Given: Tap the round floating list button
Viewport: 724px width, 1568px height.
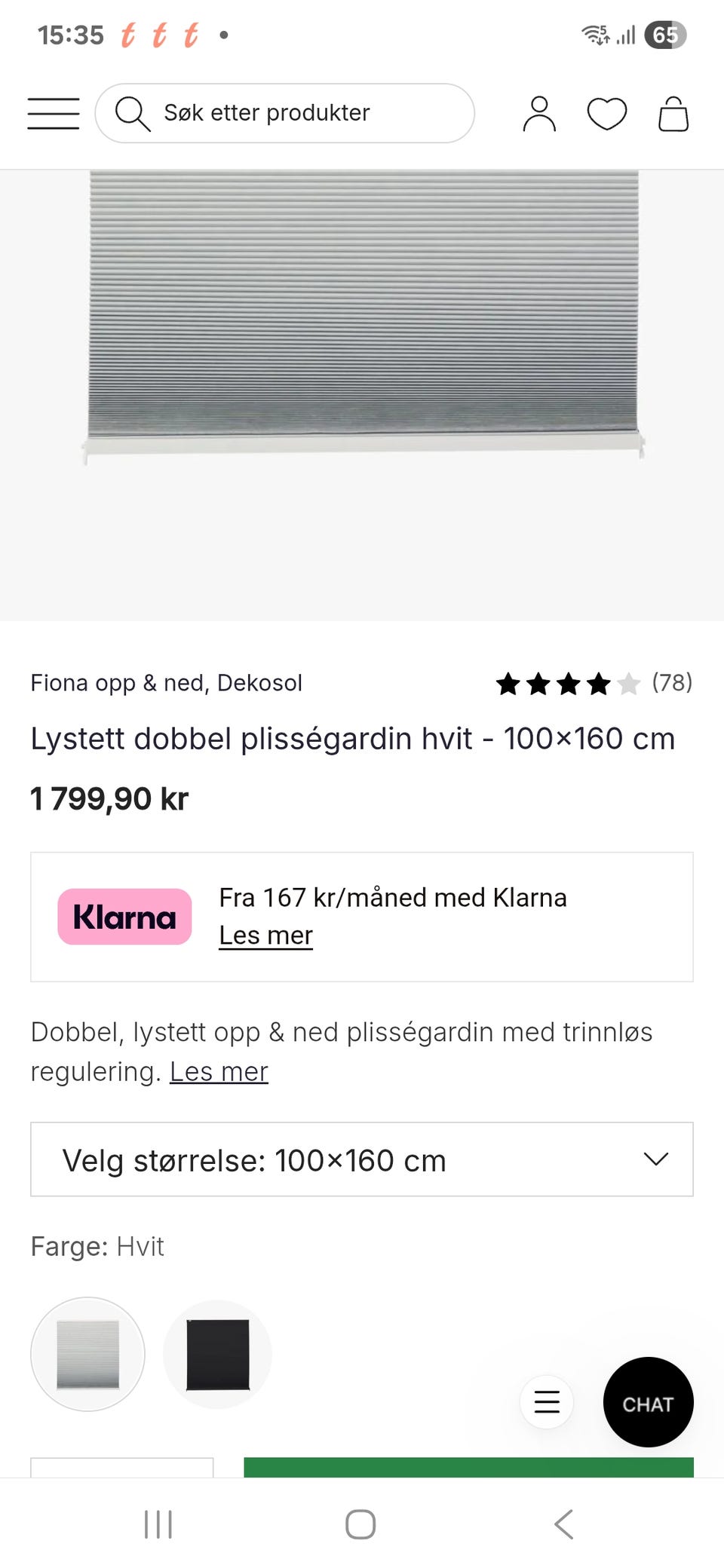Looking at the screenshot, I should [547, 1402].
